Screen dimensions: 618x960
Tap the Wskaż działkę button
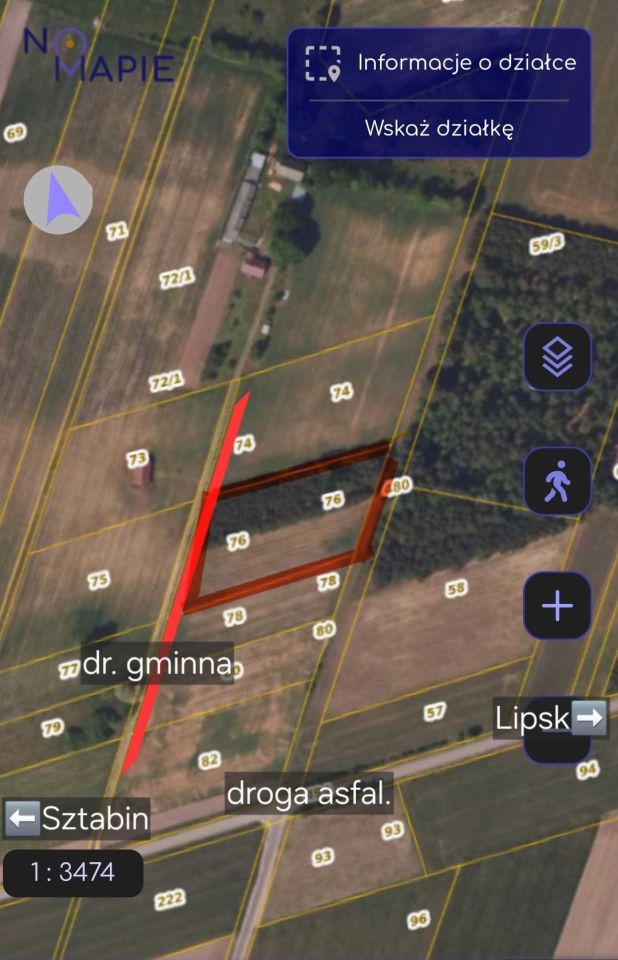pyautogui.click(x=439, y=129)
